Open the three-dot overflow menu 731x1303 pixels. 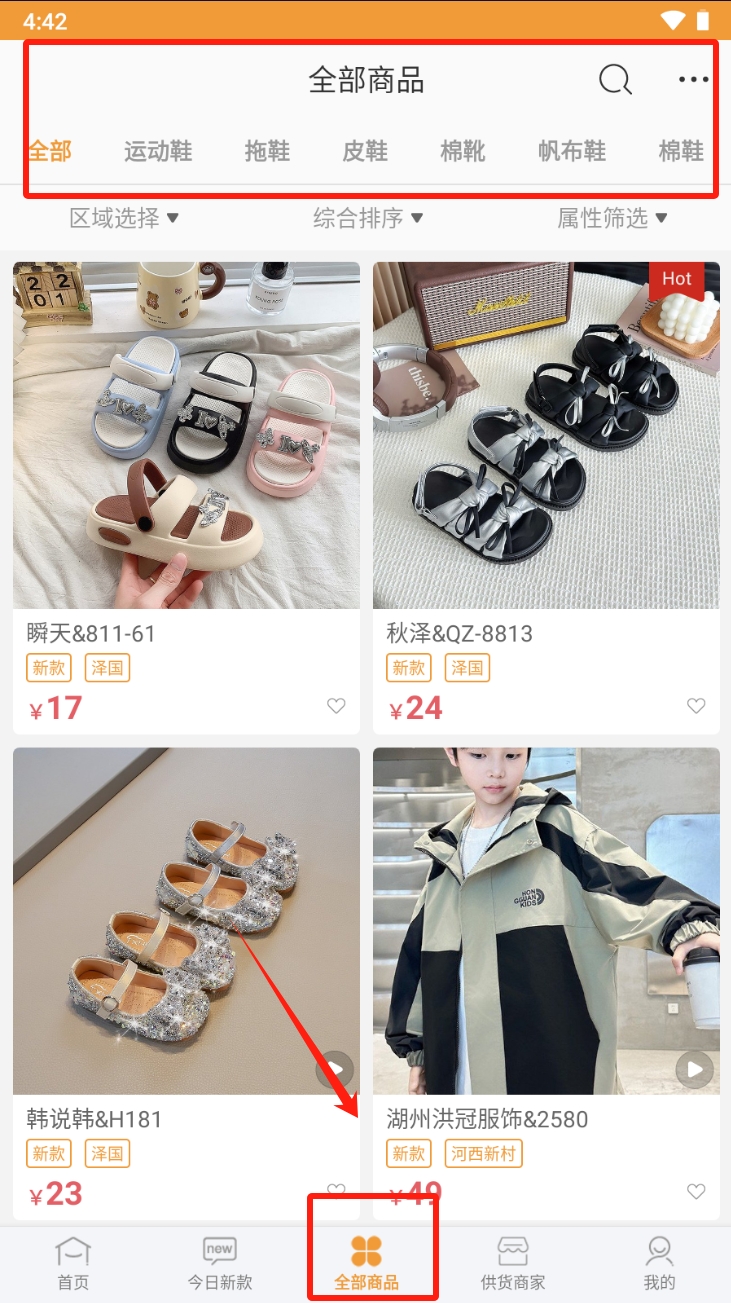click(x=693, y=79)
